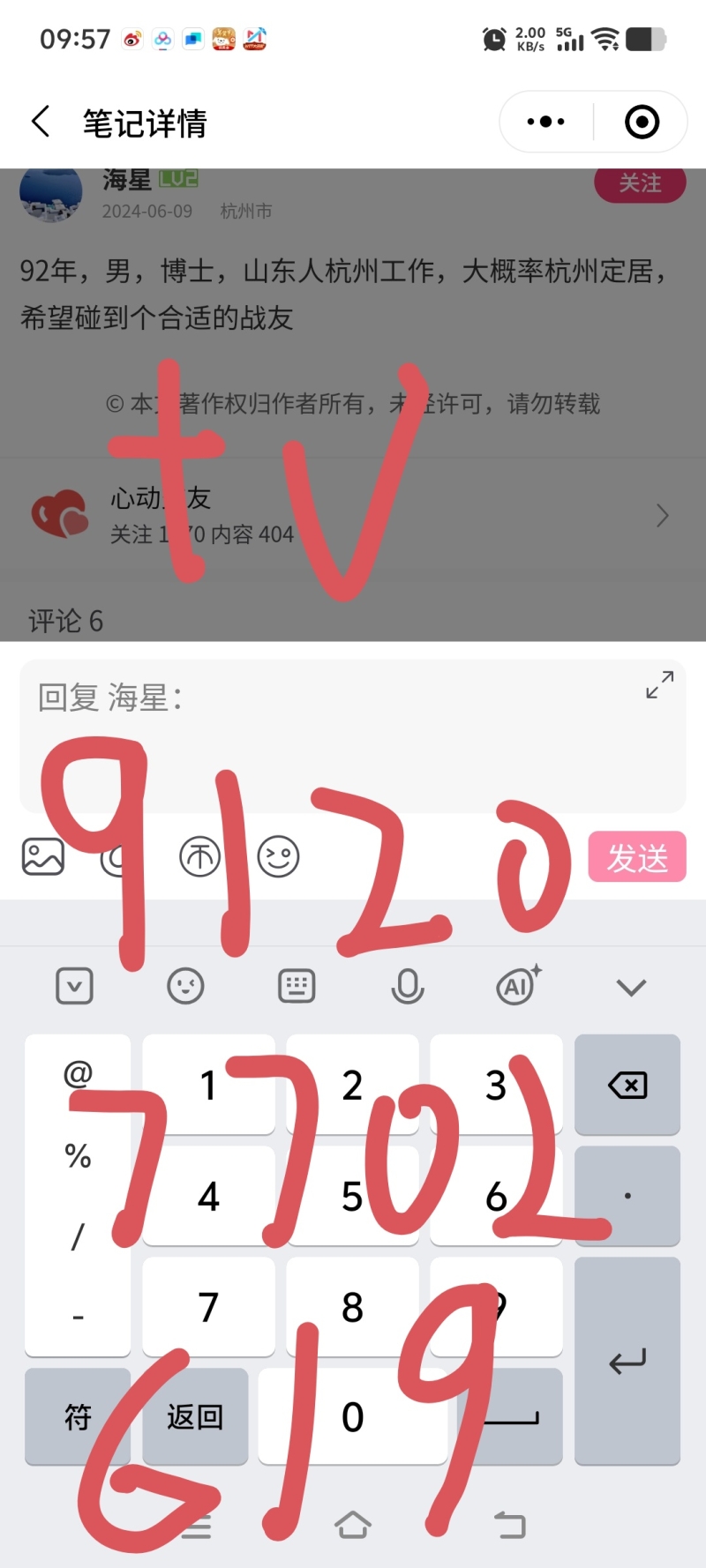This screenshot has height=1568, width=706.
Task: Hide the keyboard with the down chevron
Action: [x=631, y=987]
